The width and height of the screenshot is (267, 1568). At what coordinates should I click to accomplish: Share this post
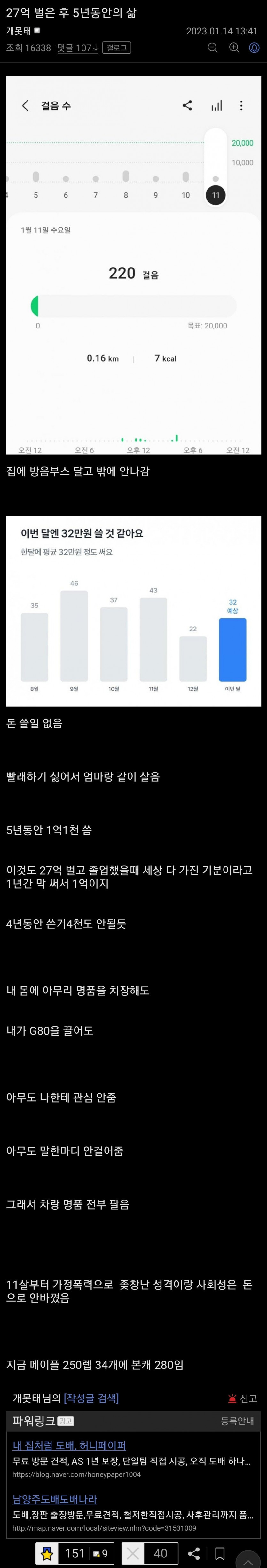click(x=194, y=1553)
